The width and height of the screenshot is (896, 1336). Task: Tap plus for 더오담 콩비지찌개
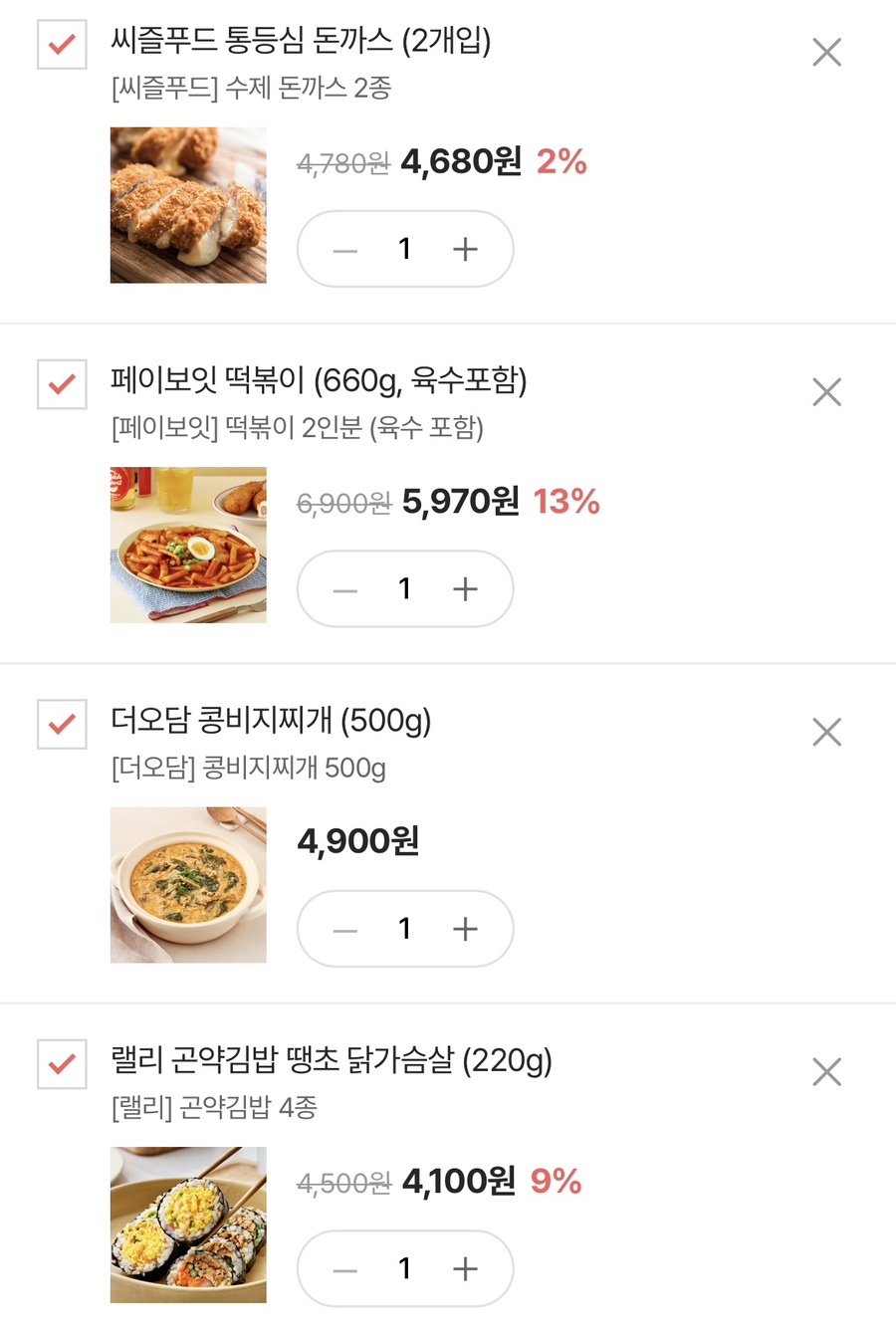pos(465,929)
